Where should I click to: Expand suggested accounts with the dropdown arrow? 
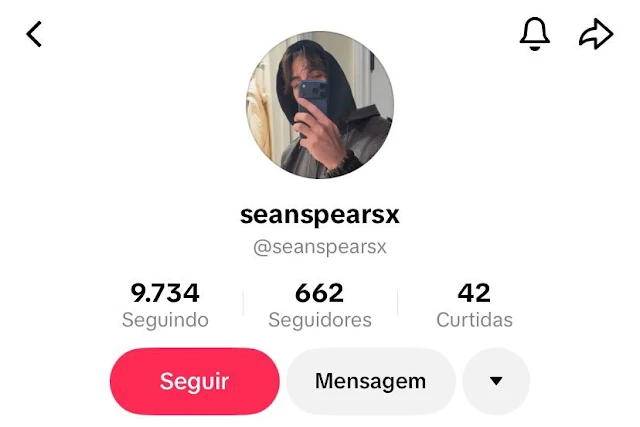click(496, 381)
